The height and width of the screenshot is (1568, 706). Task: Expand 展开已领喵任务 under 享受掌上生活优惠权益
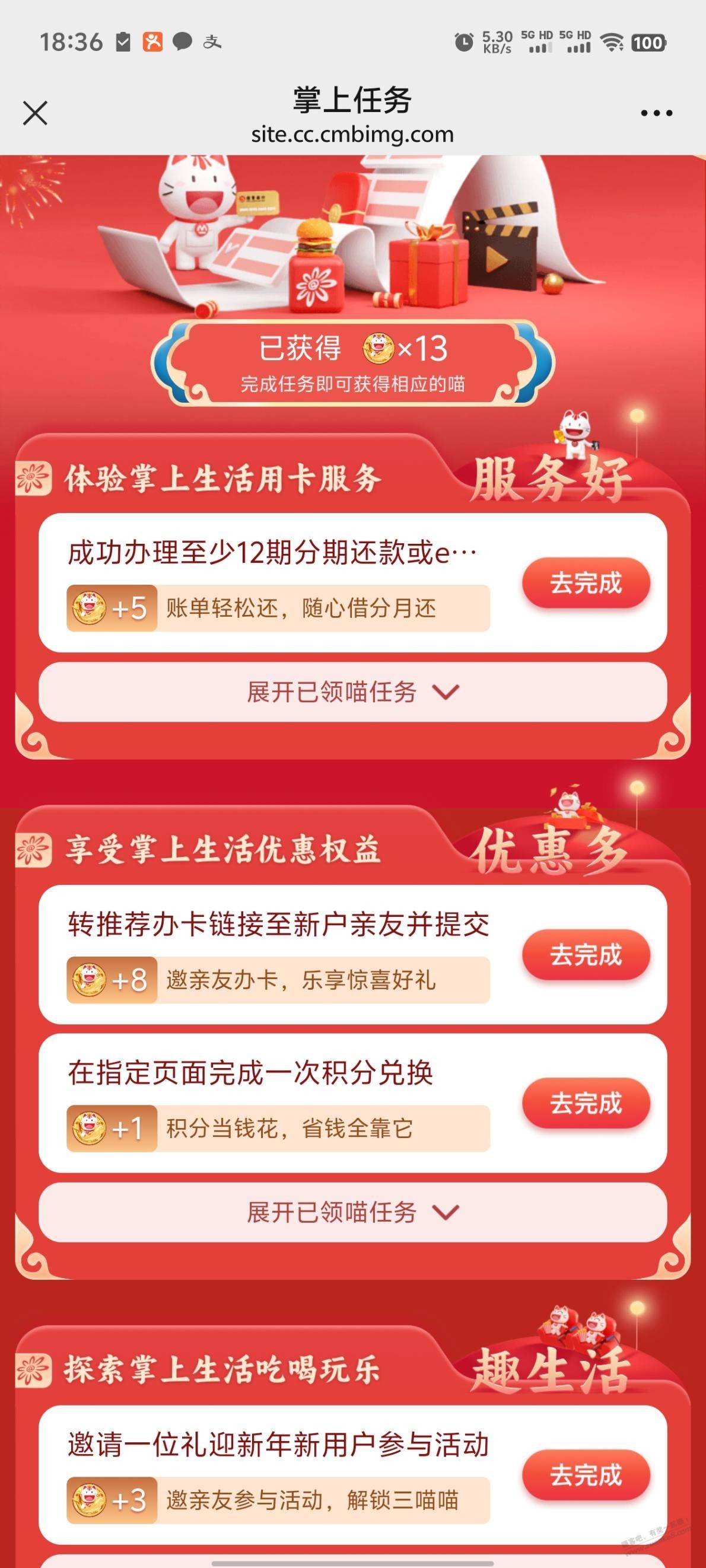point(352,1213)
